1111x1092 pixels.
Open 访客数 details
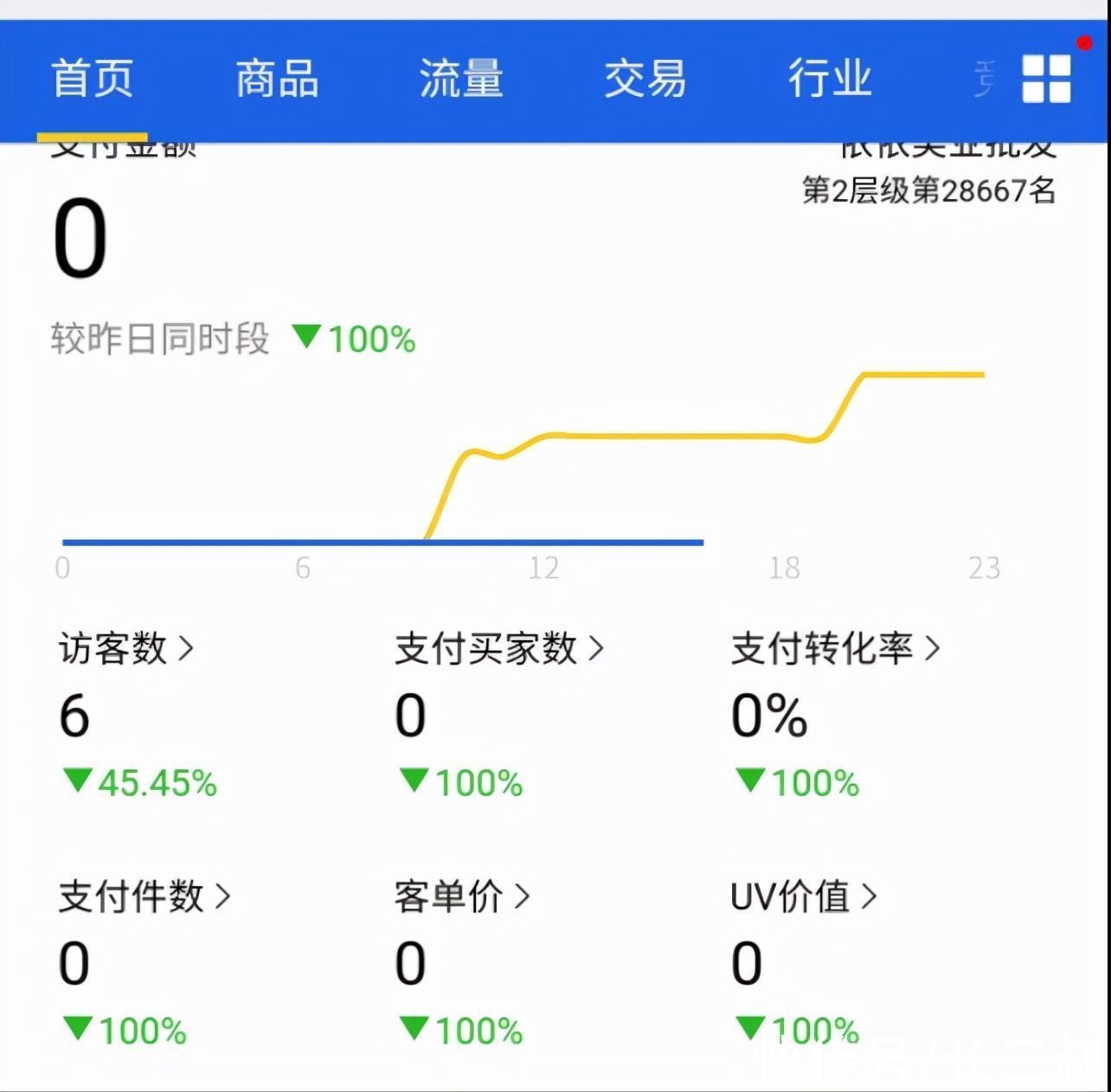(x=125, y=648)
